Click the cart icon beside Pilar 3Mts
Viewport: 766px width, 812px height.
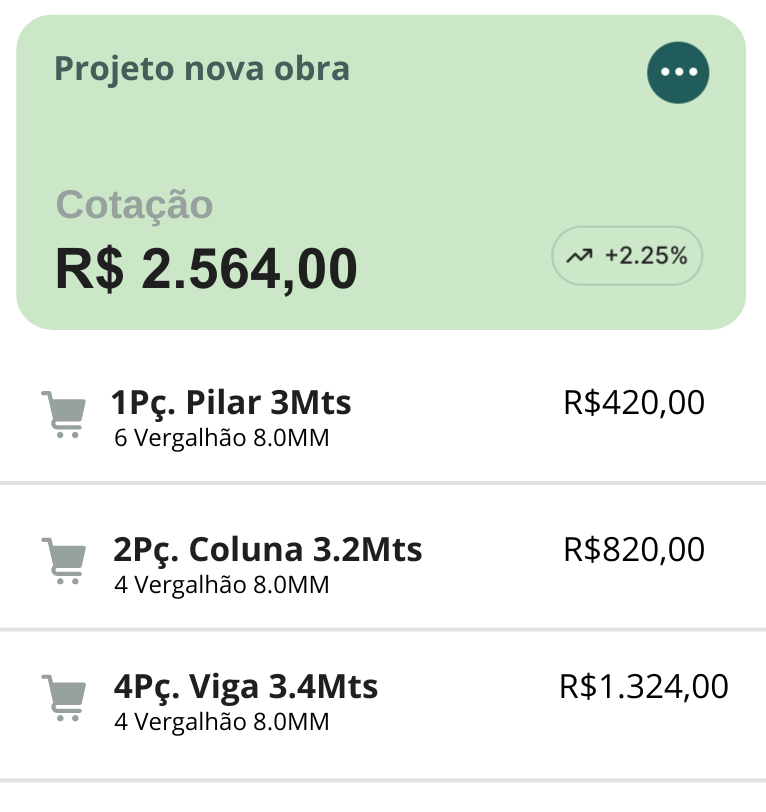pos(62,413)
